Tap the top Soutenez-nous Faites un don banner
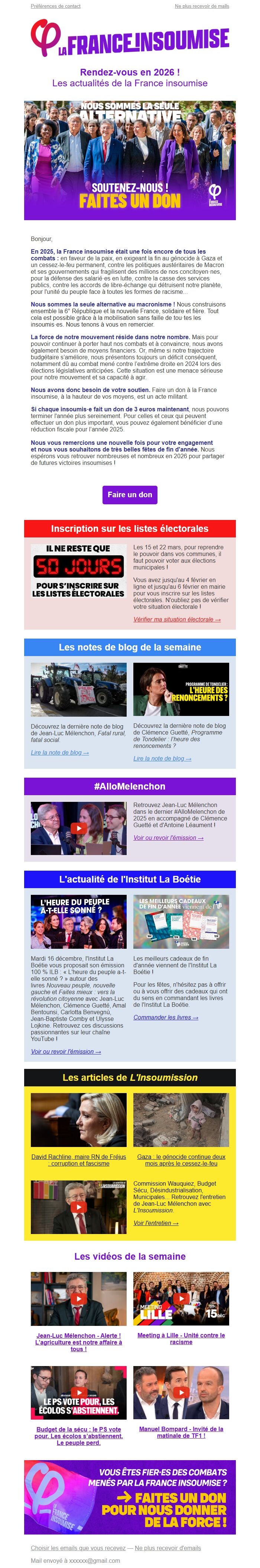The height and width of the screenshot is (1568, 260). (x=129, y=160)
